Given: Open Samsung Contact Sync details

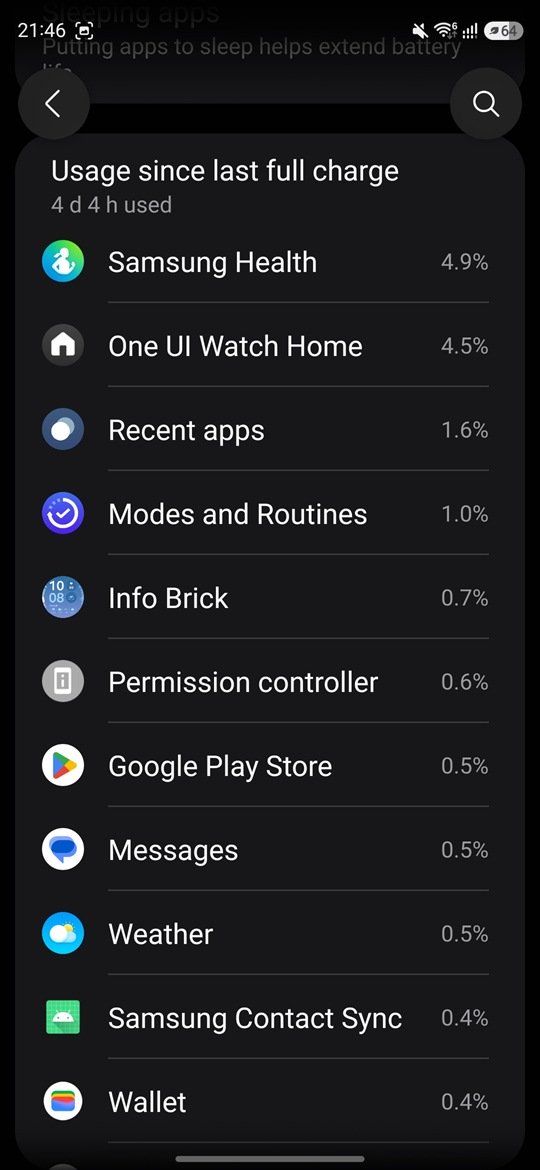Looking at the screenshot, I should pos(270,1017).
